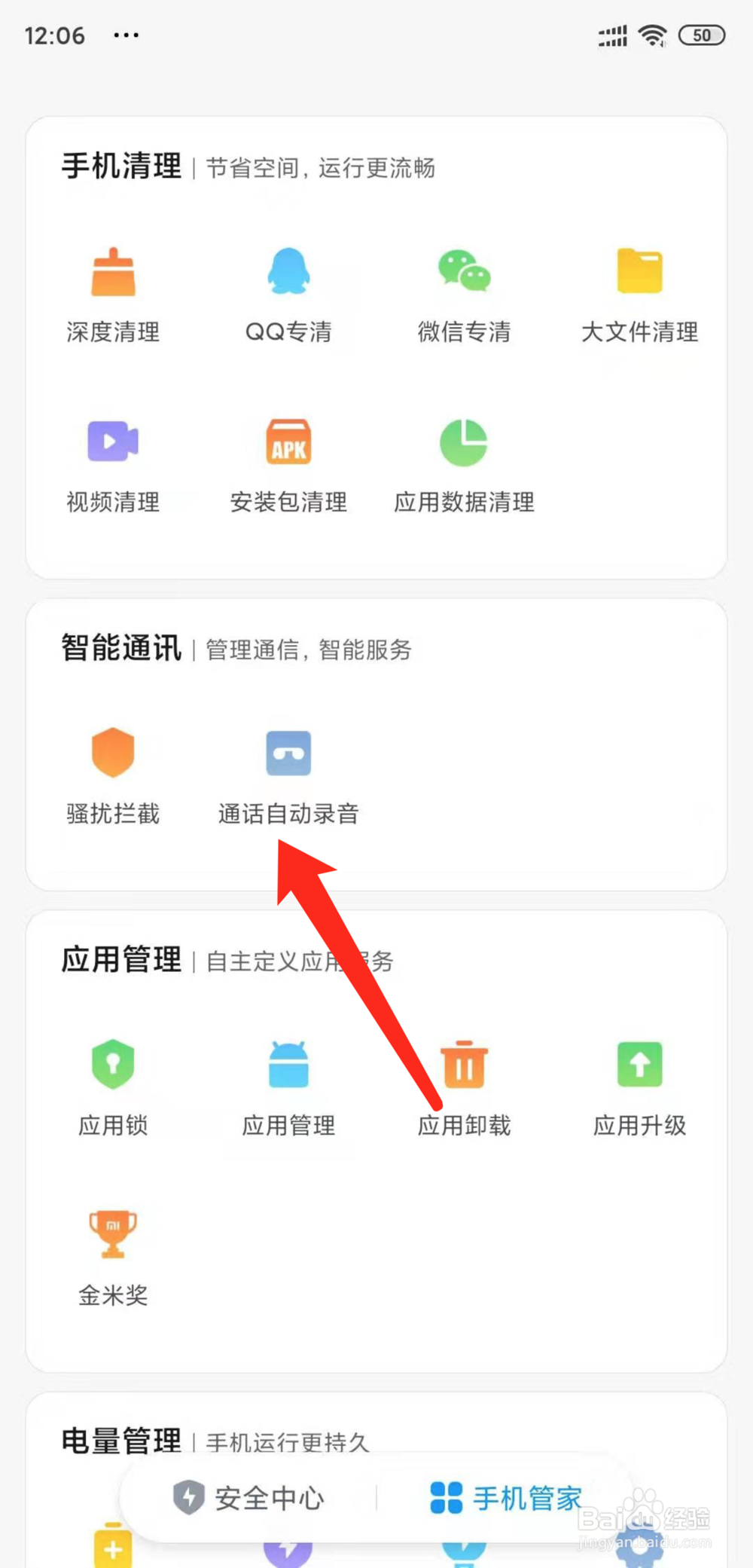Open the 手机清理 section header
Image resolution: width=753 pixels, height=1568 pixels.
(x=121, y=166)
